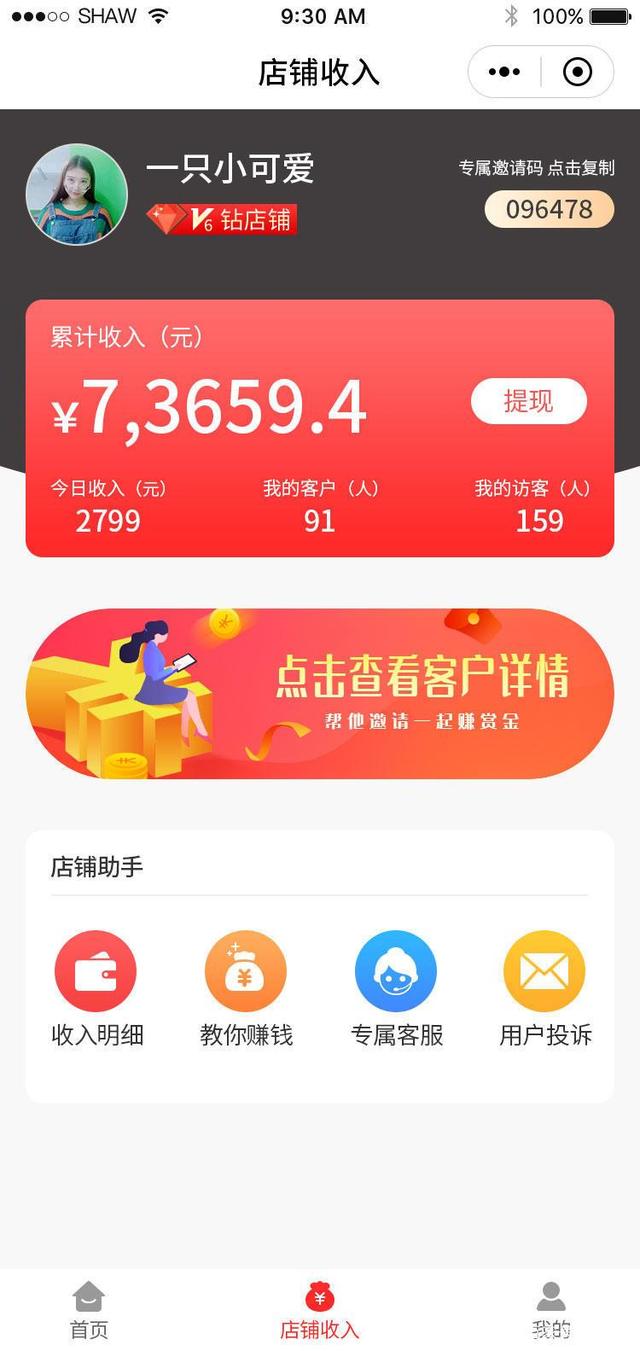This screenshot has width=640, height=1351.
Task: Tap the 提现 withdraw button
Action: (x=528, y=402)
